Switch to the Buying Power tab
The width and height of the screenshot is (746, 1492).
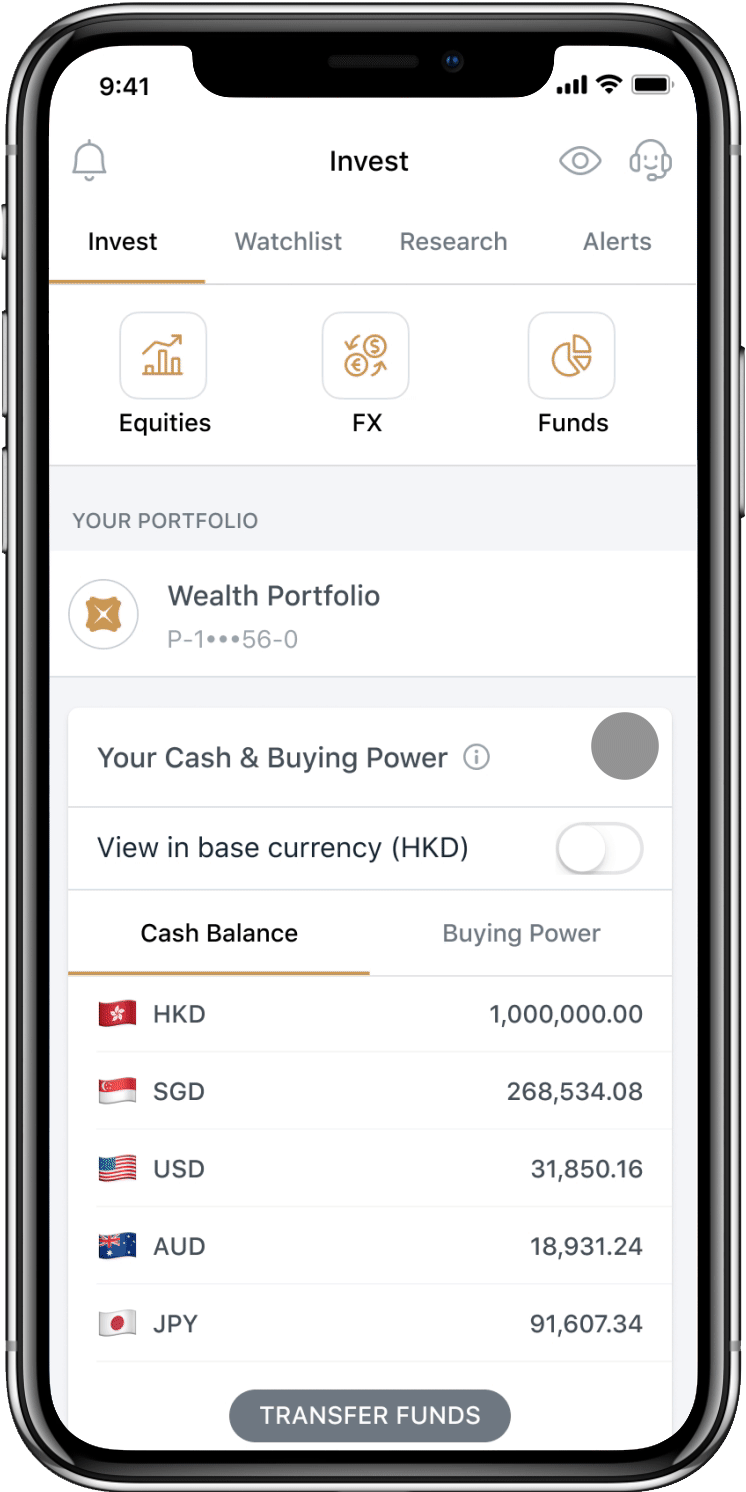521,934
